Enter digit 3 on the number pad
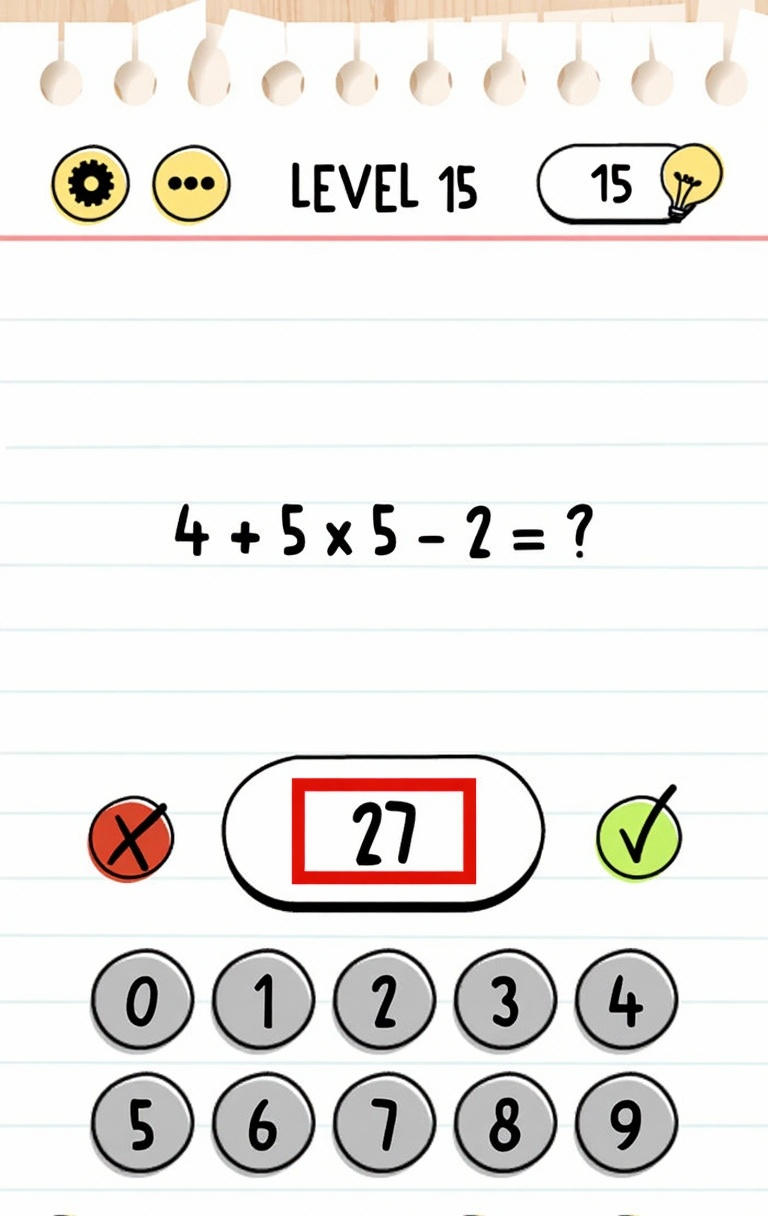The height and width of the screenshot is (1216, 768). (505, 1000)
